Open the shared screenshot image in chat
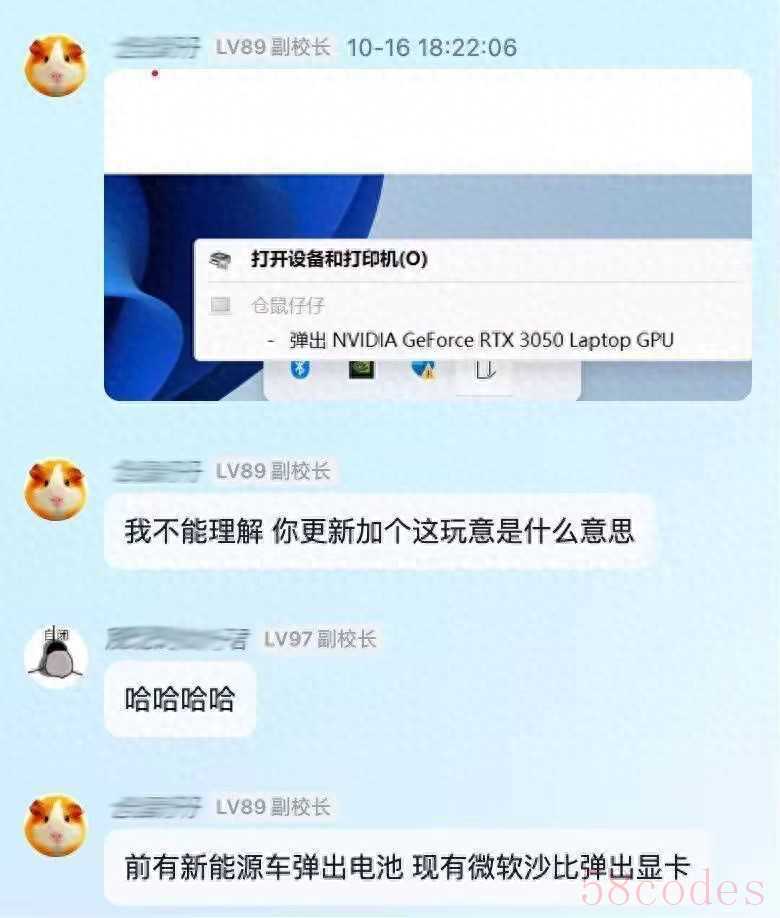The image size is (780, 918). tap(428, 234)
